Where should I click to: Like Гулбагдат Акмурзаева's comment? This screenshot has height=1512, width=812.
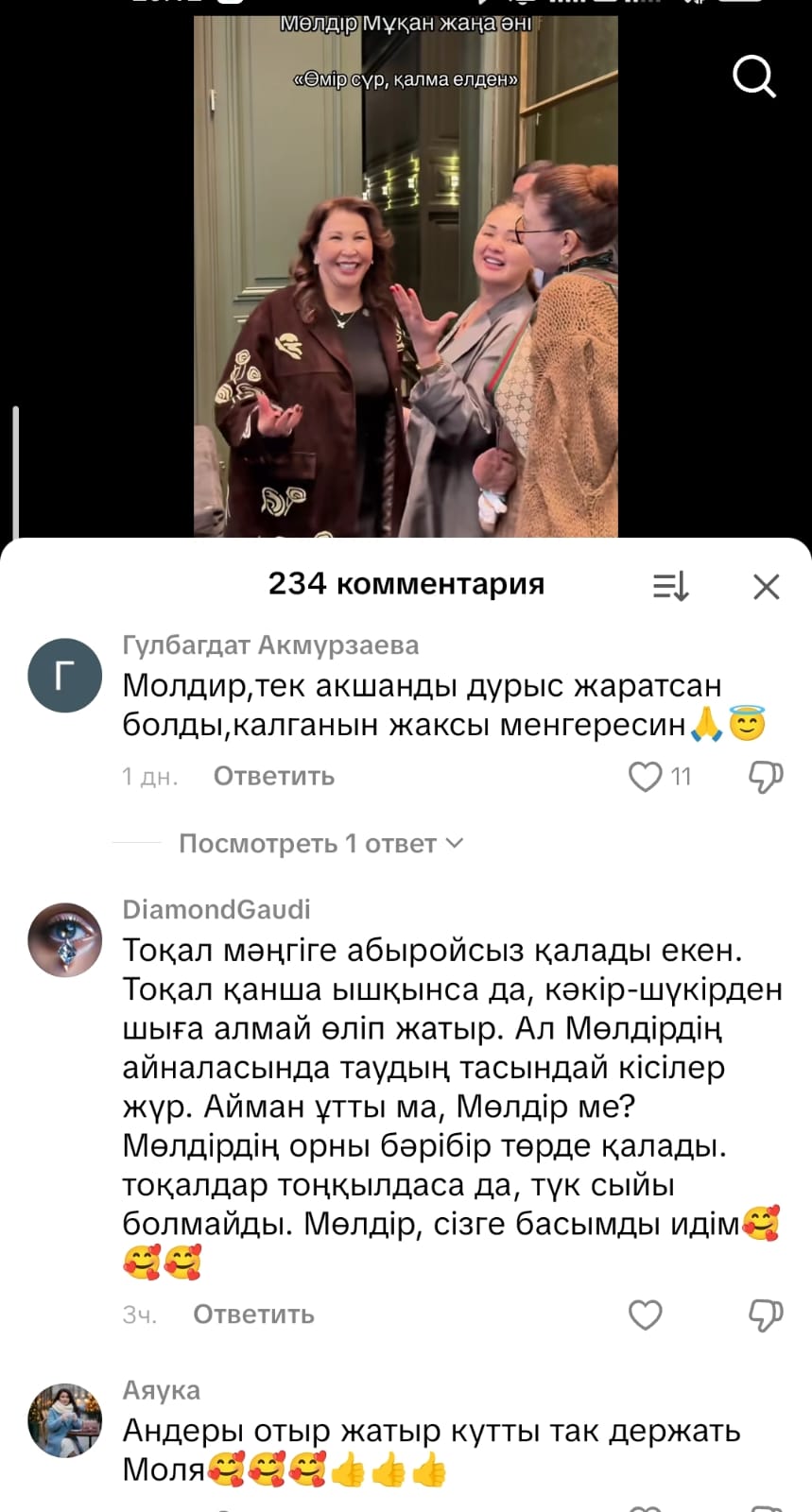tap(646, 777)
